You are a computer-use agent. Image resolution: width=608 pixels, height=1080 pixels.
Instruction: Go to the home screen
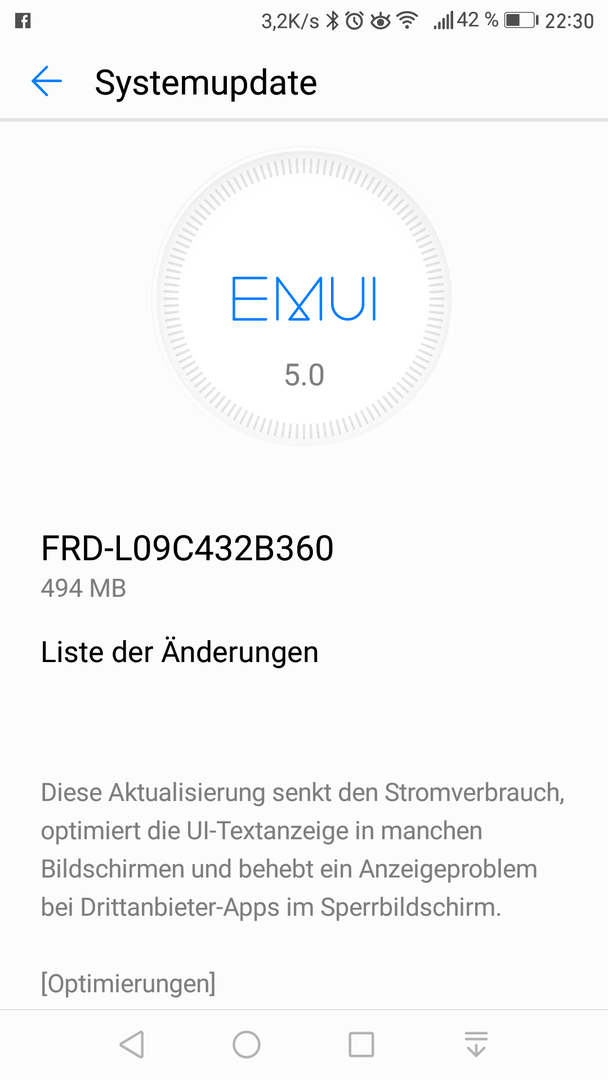[x=247, y=1044]
